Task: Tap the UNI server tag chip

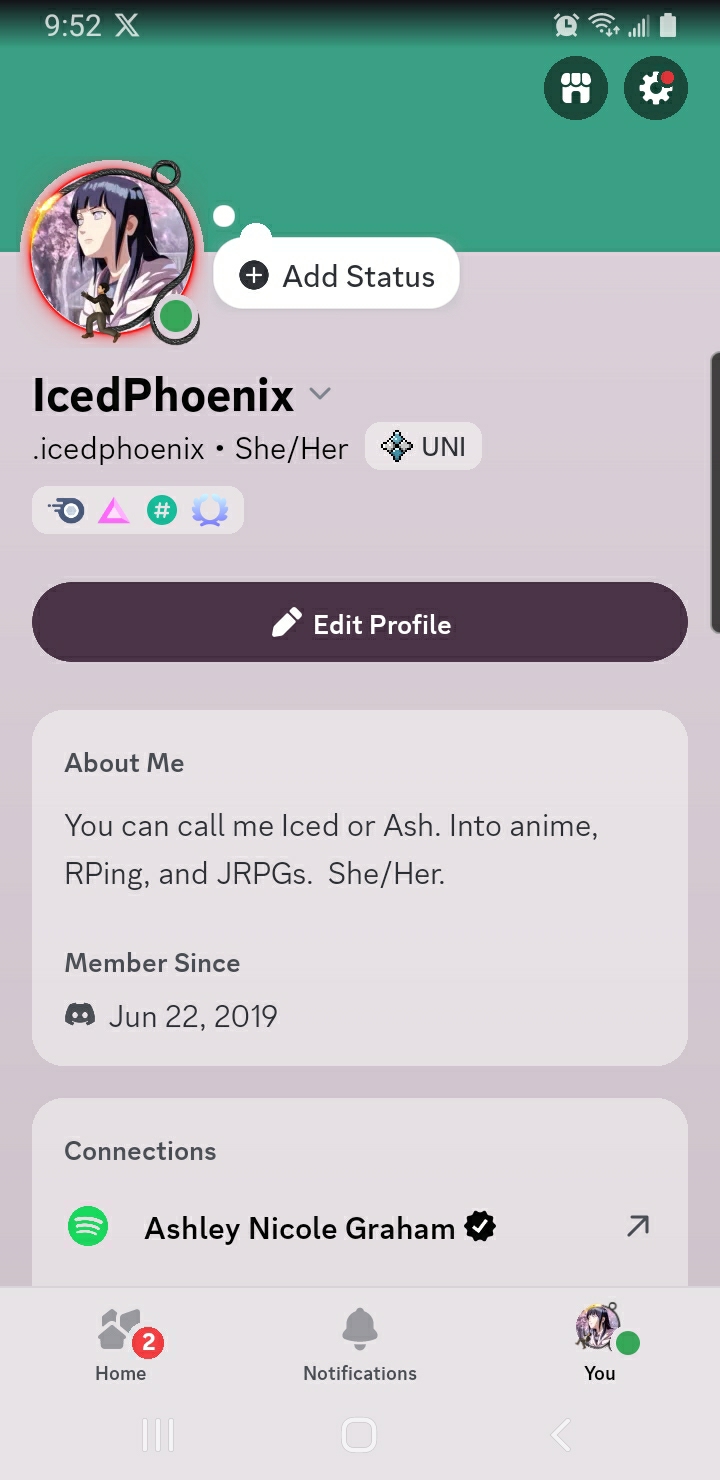Action: pos(423,446)
